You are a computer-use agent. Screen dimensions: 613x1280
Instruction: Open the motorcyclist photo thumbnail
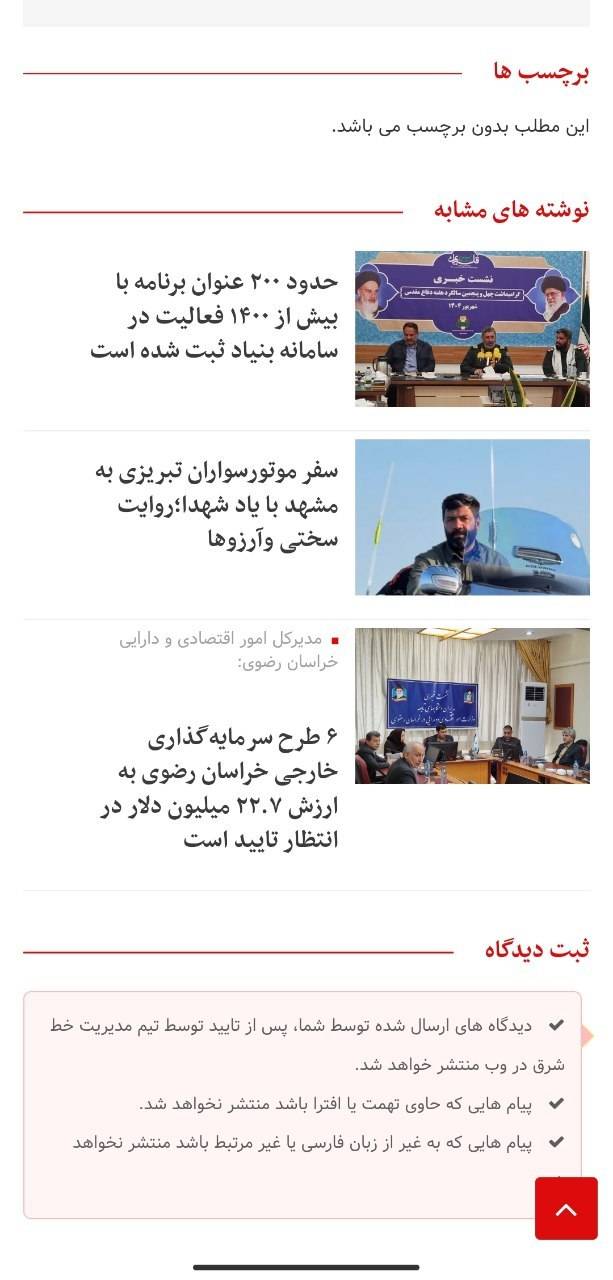click(472, 517)
